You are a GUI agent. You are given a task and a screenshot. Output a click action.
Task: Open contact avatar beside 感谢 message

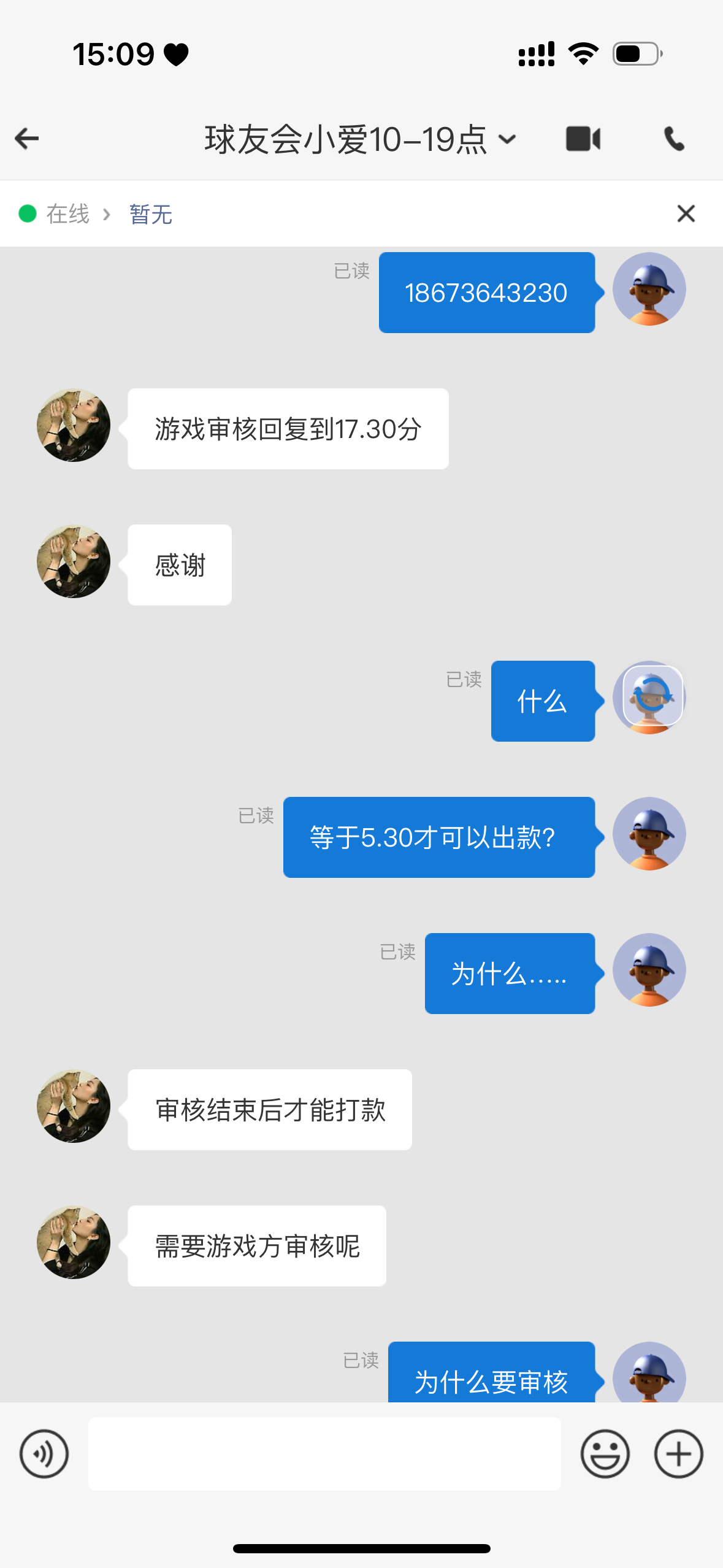[x=74, y=561]
